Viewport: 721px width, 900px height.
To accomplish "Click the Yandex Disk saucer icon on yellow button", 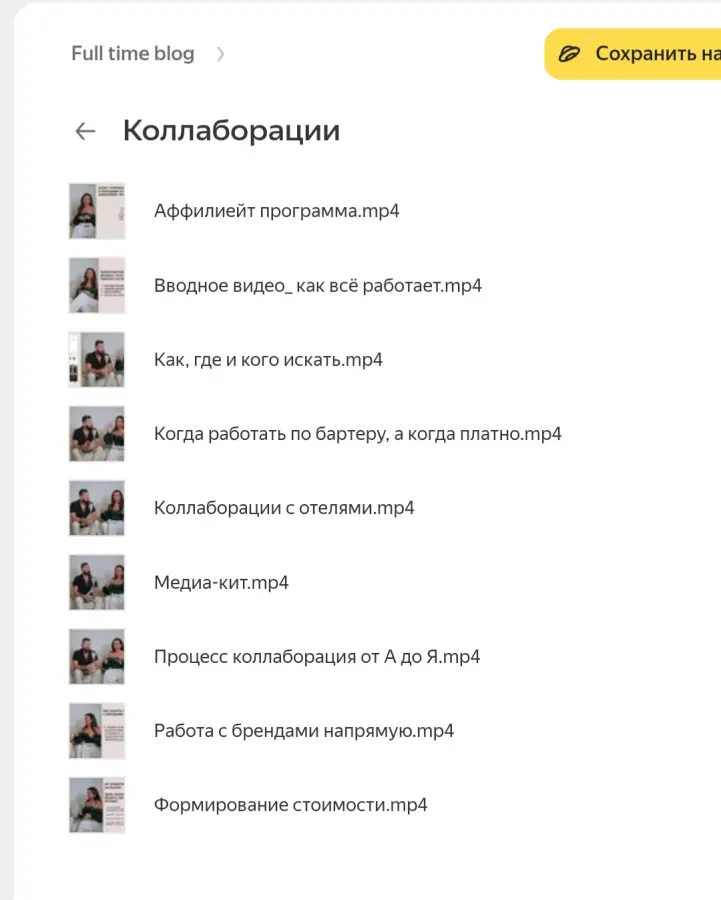I will [x=570, y=53].
